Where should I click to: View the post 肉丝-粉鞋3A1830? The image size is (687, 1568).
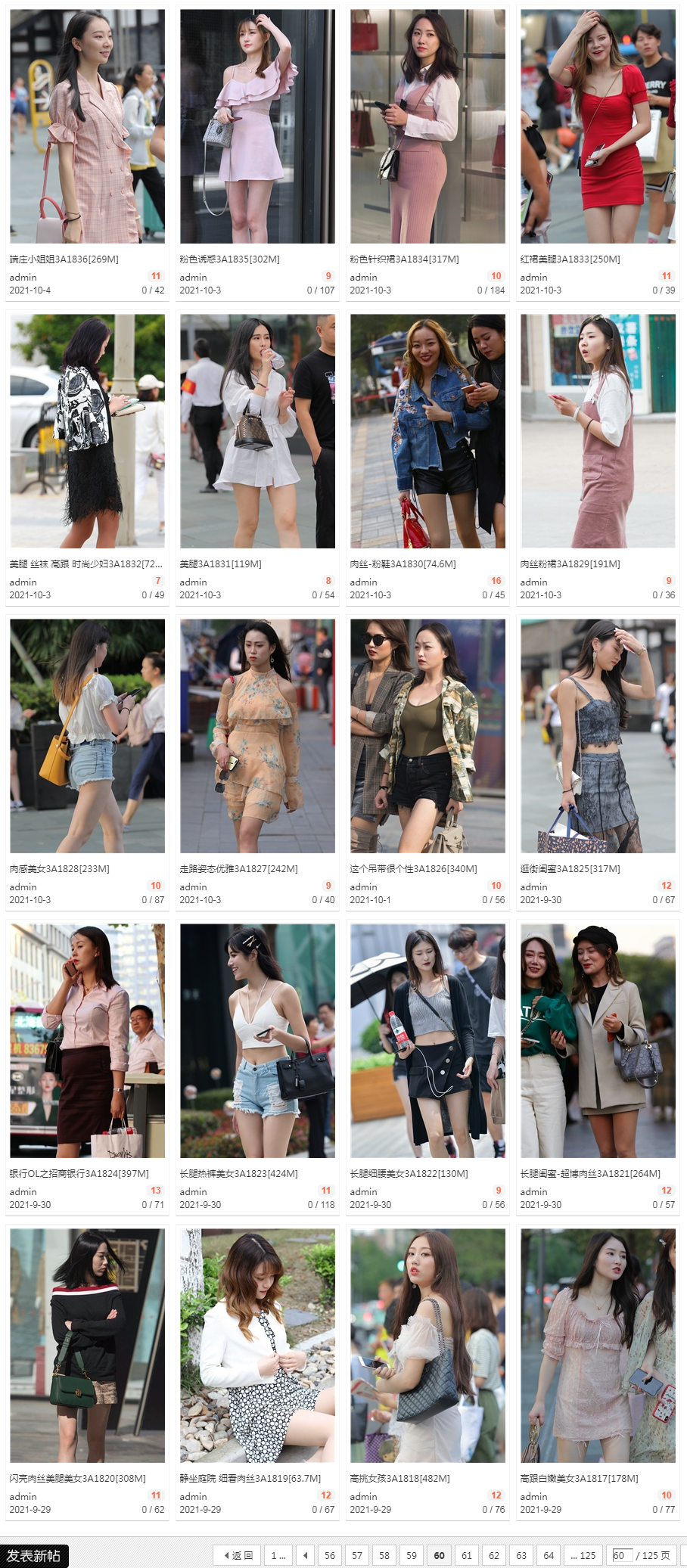point(403,564)
